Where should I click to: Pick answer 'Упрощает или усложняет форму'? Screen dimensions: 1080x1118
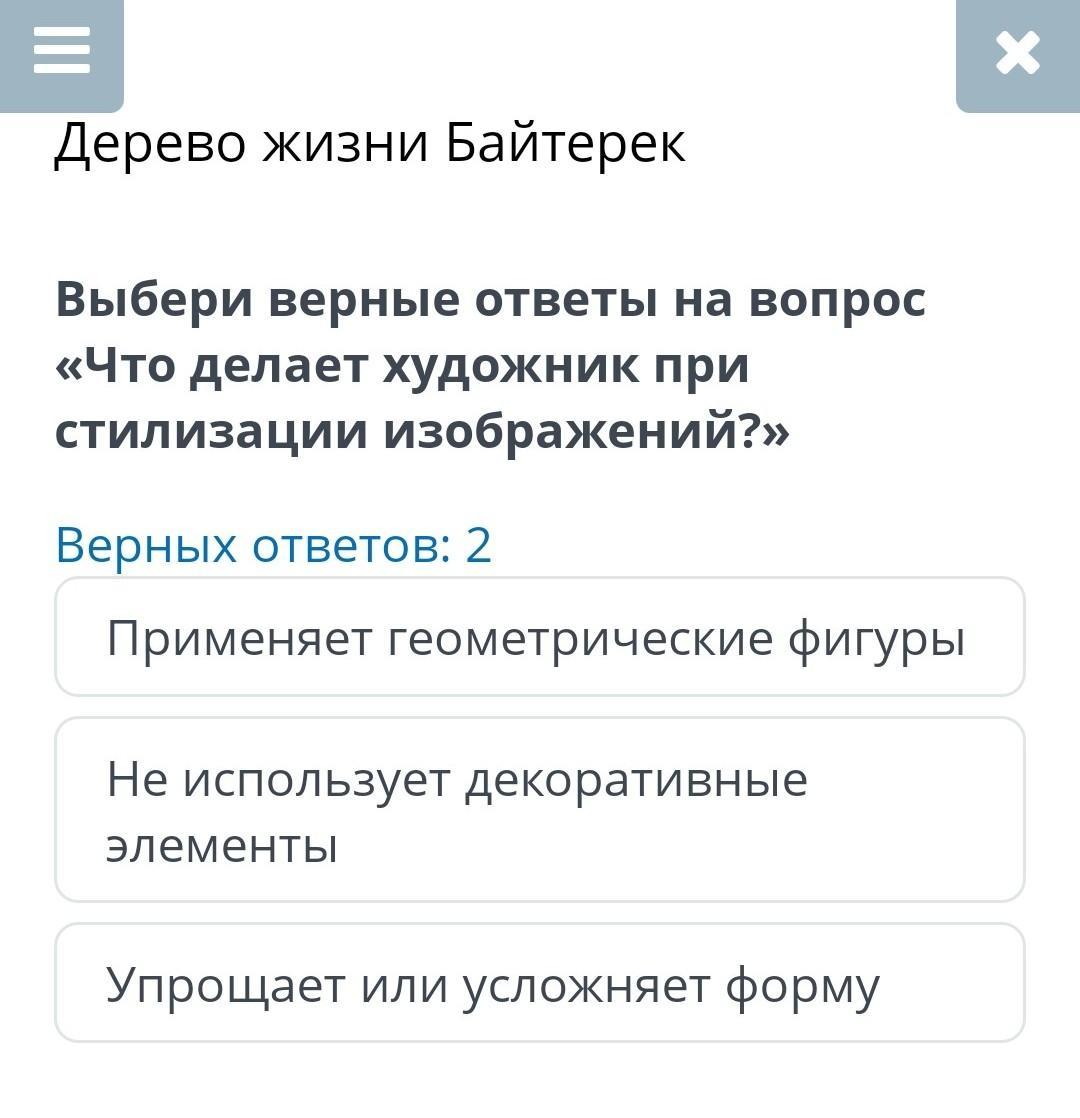(539, 984)
